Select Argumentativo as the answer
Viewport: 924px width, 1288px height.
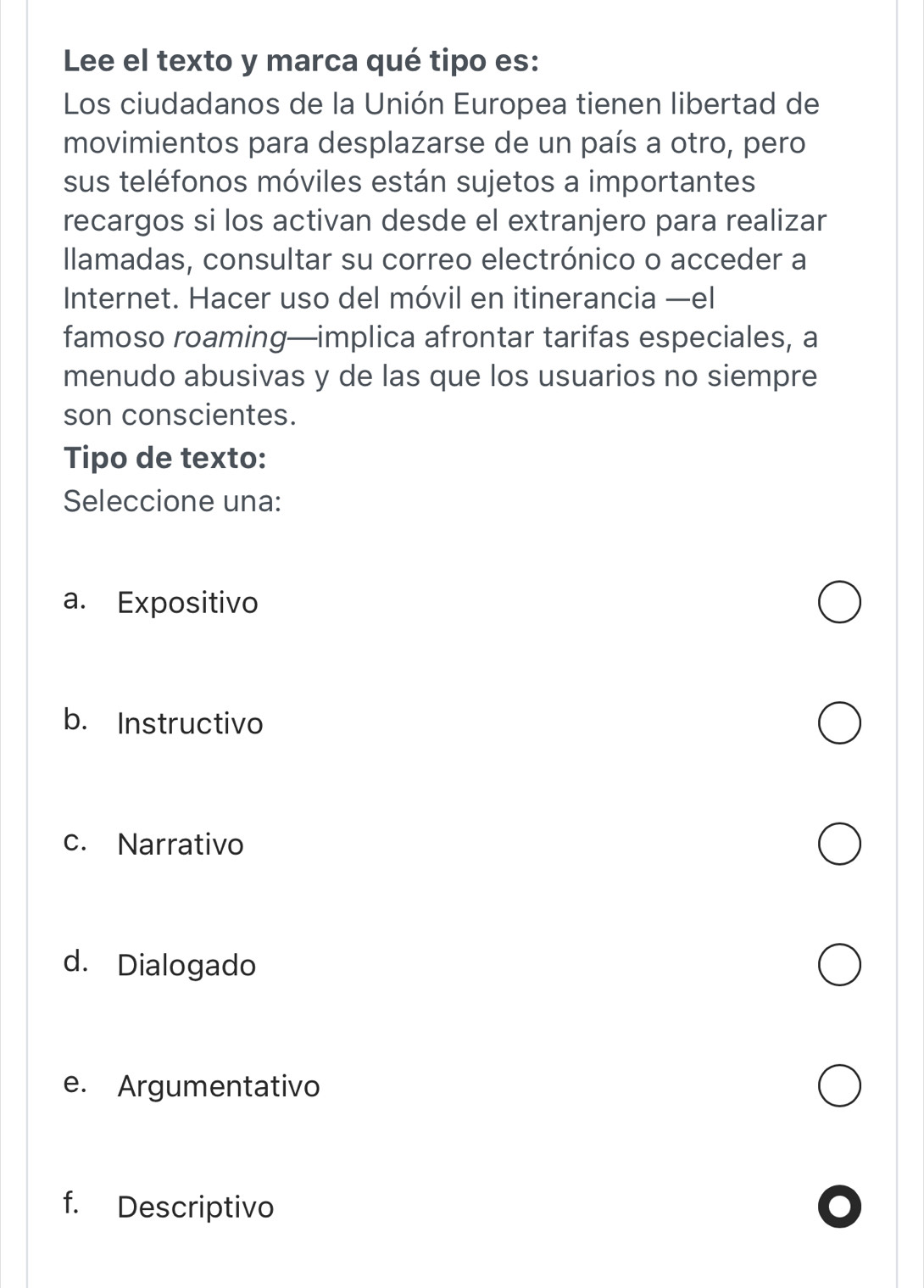(839, 1087)
